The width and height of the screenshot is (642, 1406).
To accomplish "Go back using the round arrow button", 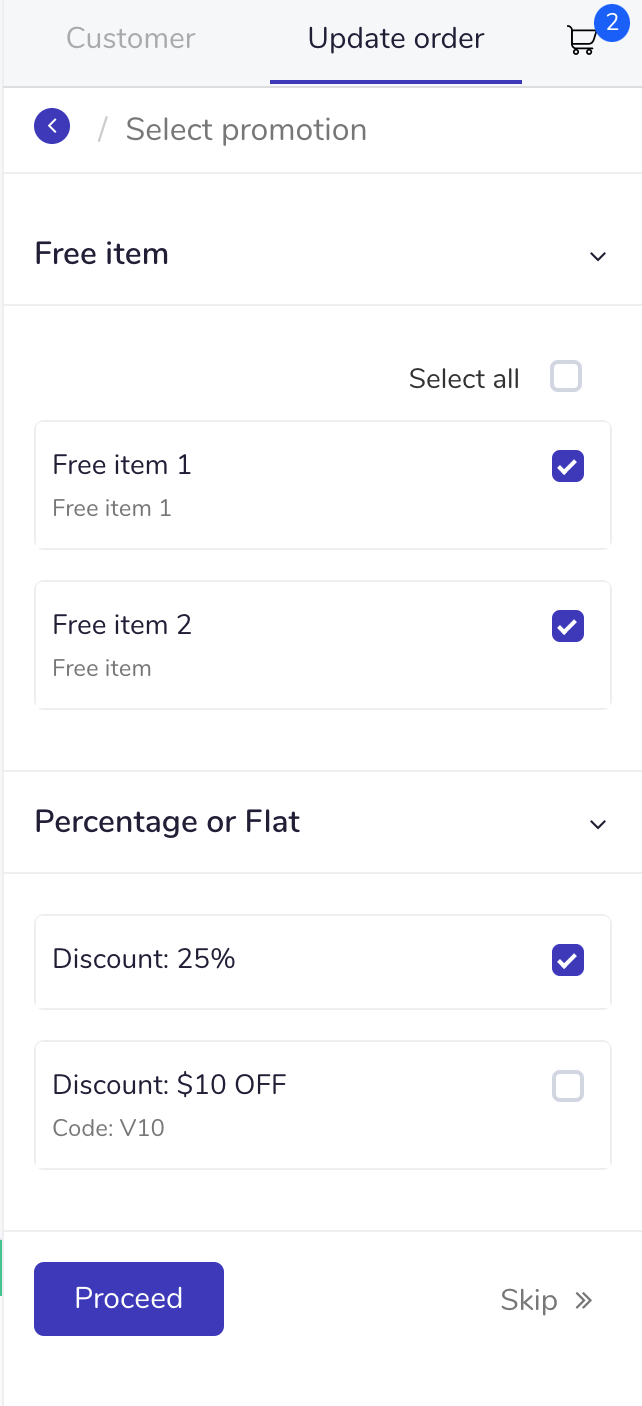I will coord(52,126).
